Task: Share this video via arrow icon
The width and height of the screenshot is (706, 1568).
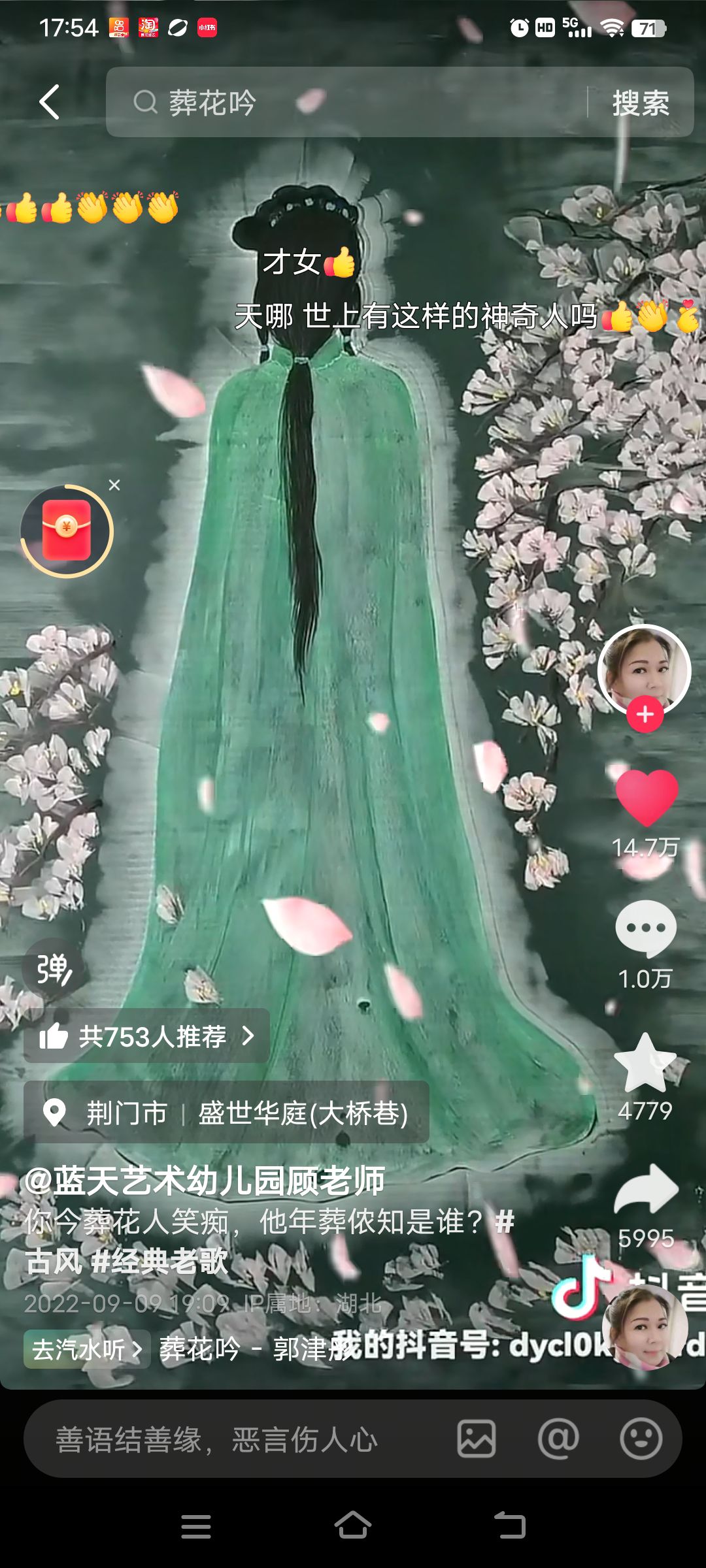Action: pos(646,1189)
